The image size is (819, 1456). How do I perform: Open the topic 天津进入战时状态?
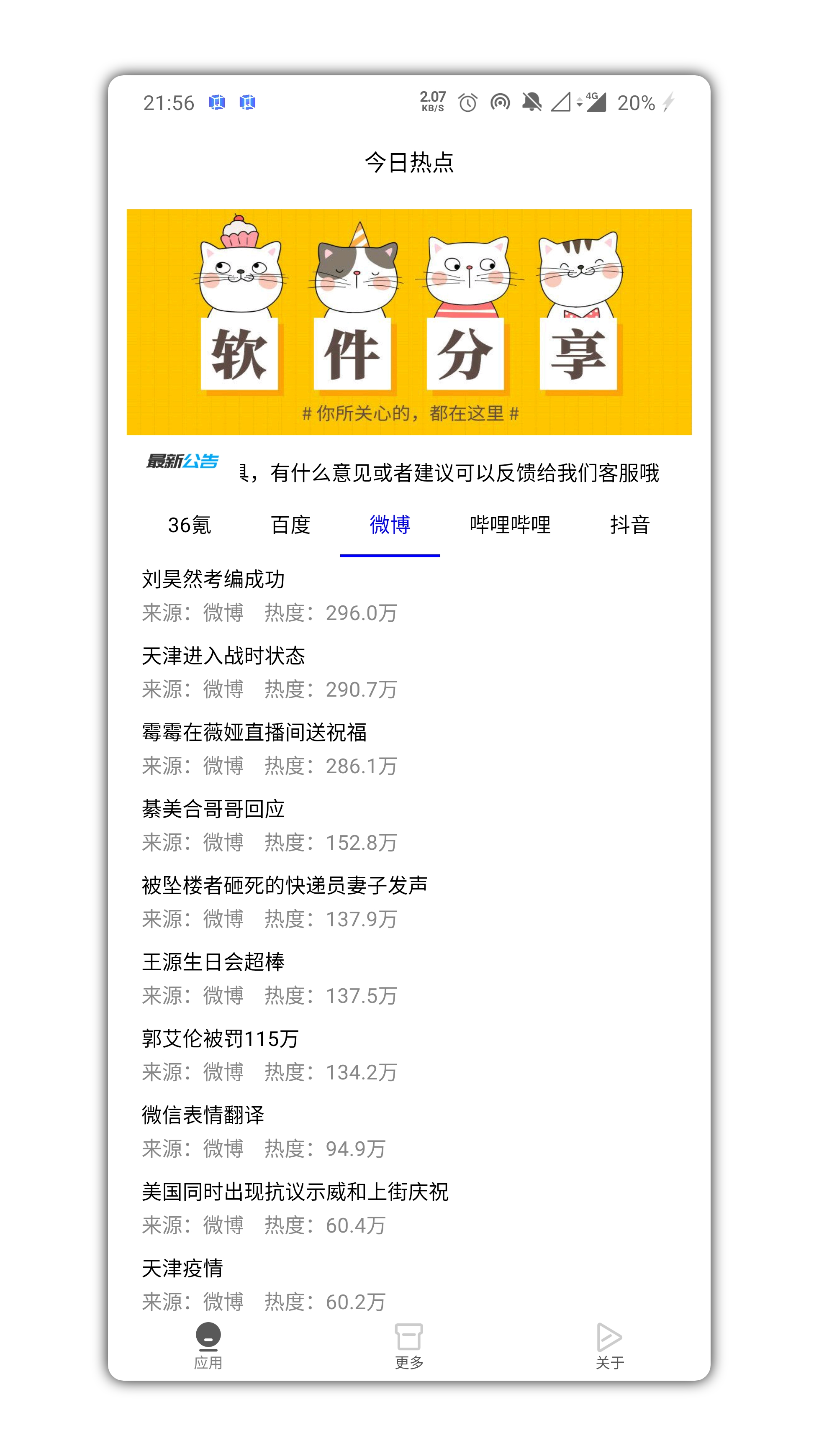223,656
